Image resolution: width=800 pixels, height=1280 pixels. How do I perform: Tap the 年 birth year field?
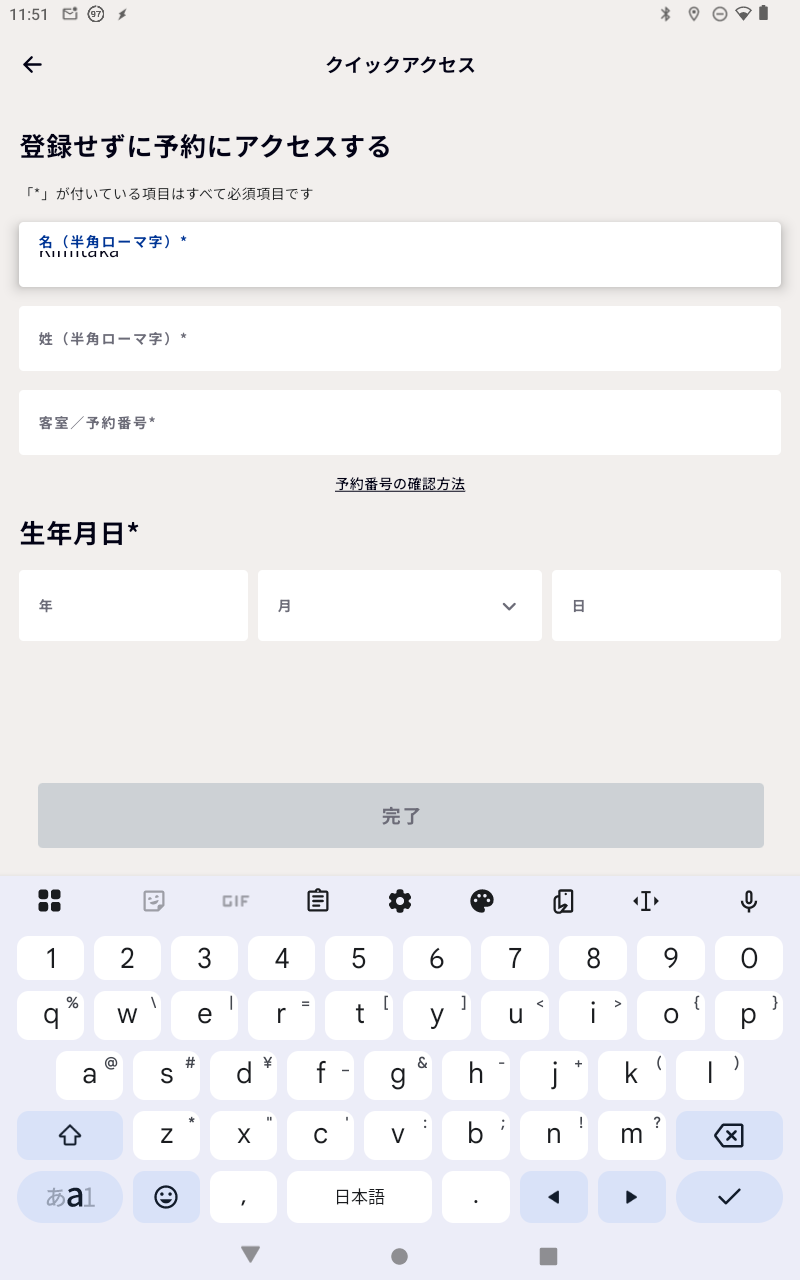[133, 606]
